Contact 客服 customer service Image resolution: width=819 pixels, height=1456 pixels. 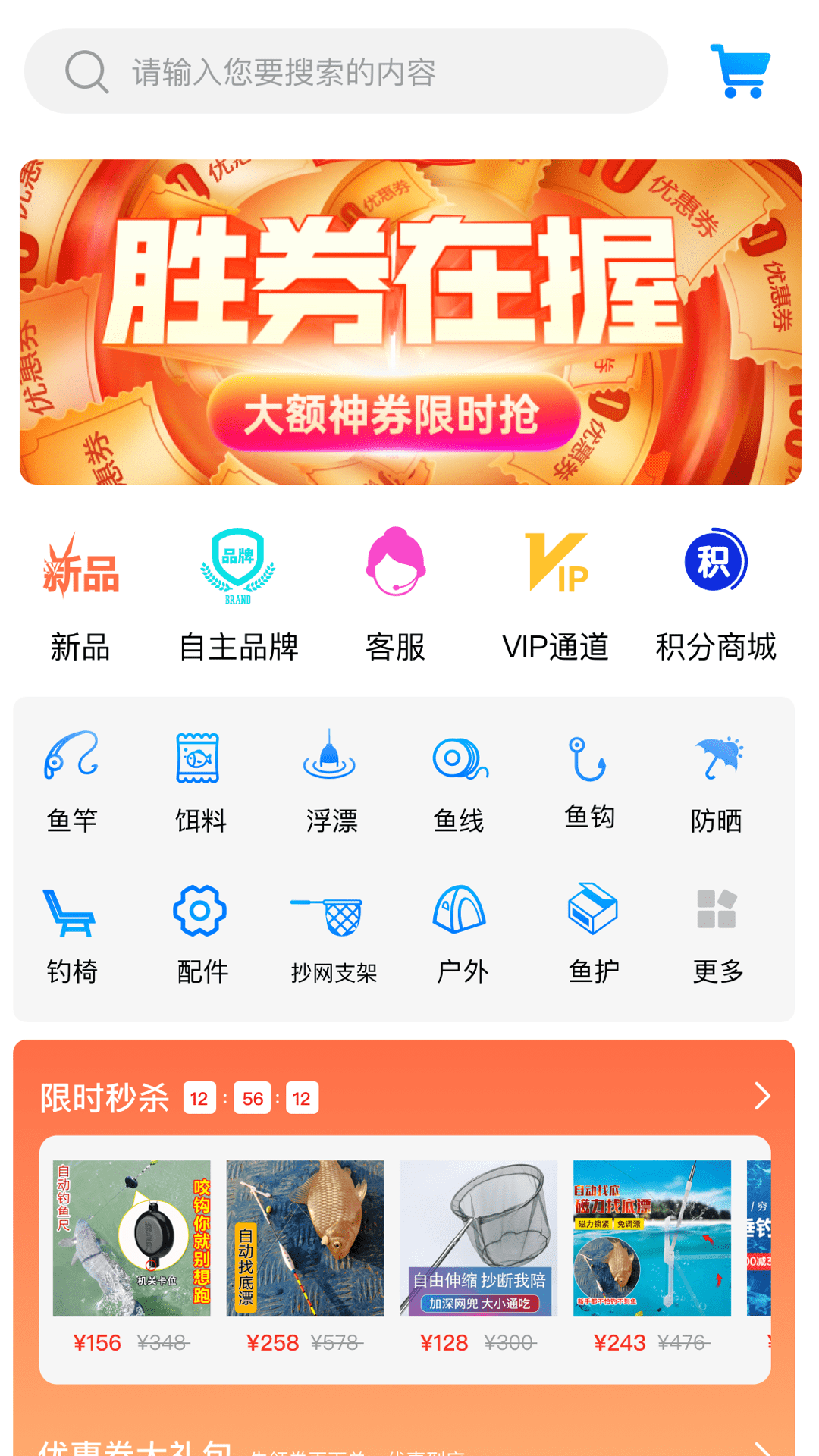[x=395, y=595]
